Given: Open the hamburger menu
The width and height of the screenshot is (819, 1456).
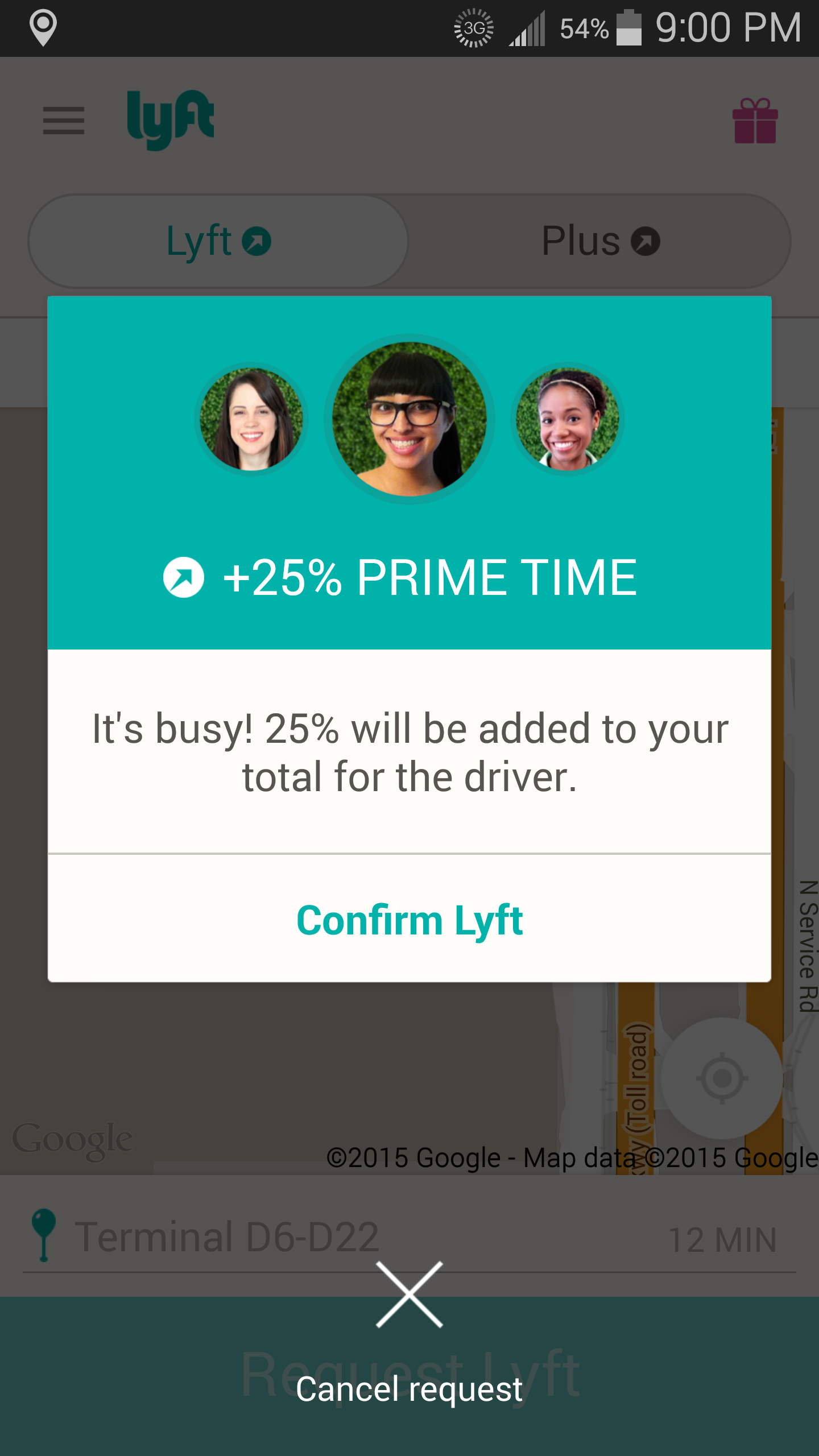Looking at the screenshot, I should point(64,121).
